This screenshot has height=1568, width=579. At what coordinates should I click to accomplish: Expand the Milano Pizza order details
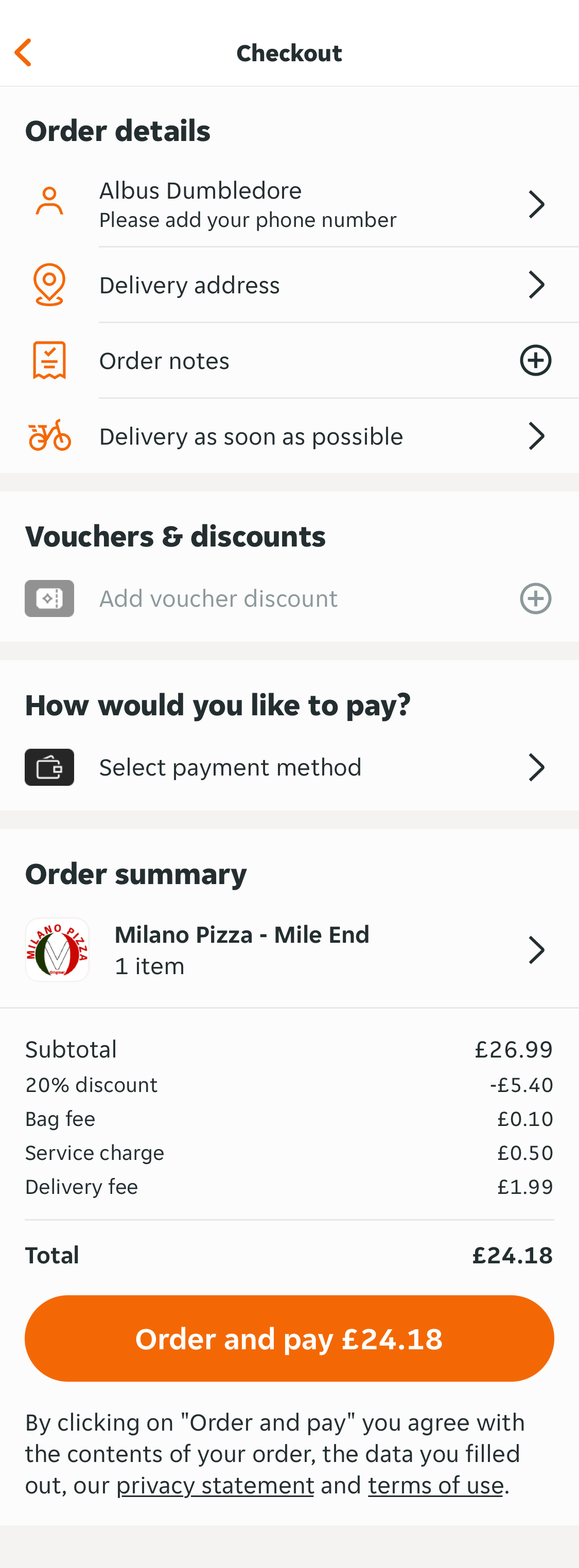[536, 949]
